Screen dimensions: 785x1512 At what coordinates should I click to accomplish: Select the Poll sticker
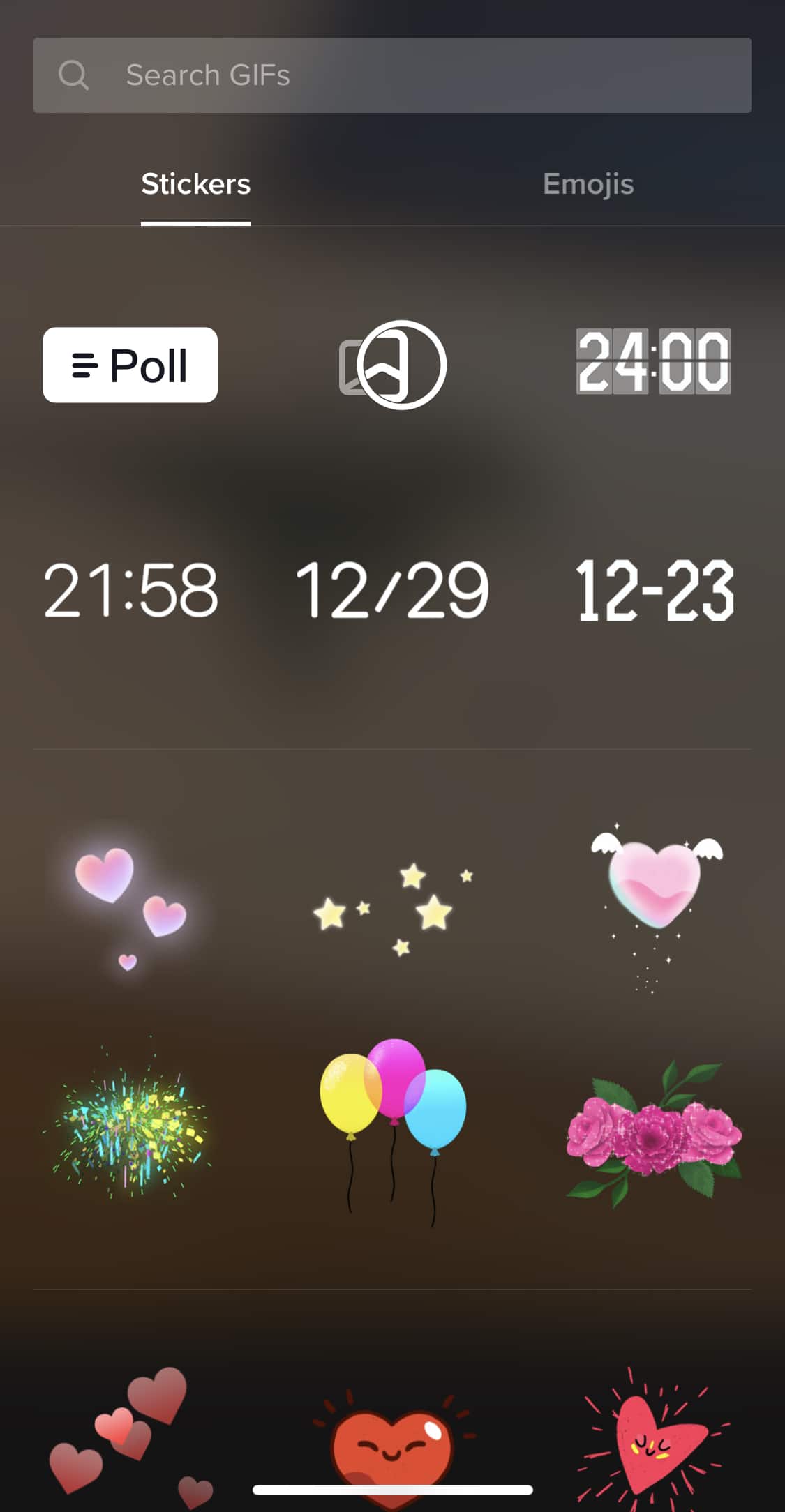(129, 365)
